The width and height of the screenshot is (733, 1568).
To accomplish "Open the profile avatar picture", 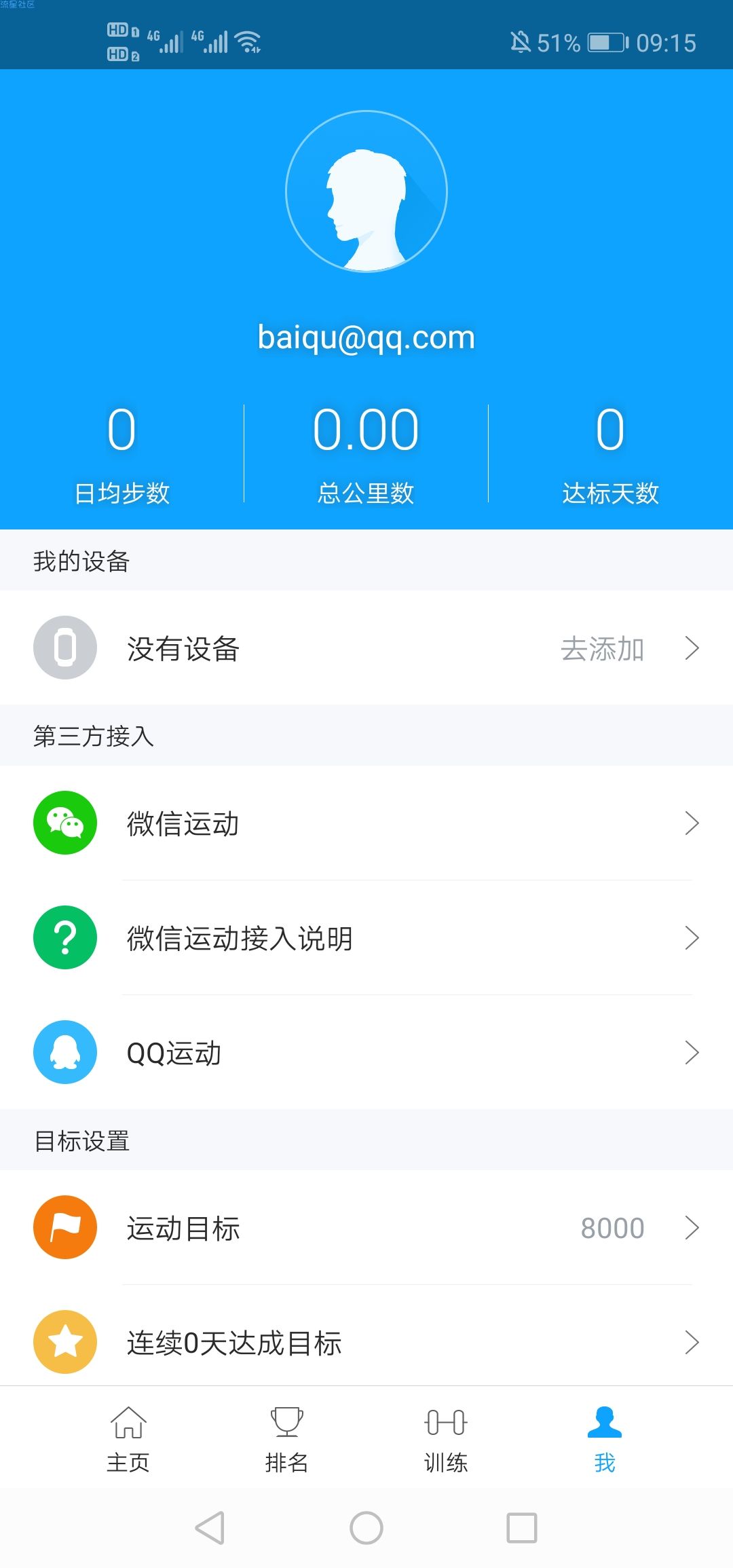I will pyautogui.click(x=366, y=191).
